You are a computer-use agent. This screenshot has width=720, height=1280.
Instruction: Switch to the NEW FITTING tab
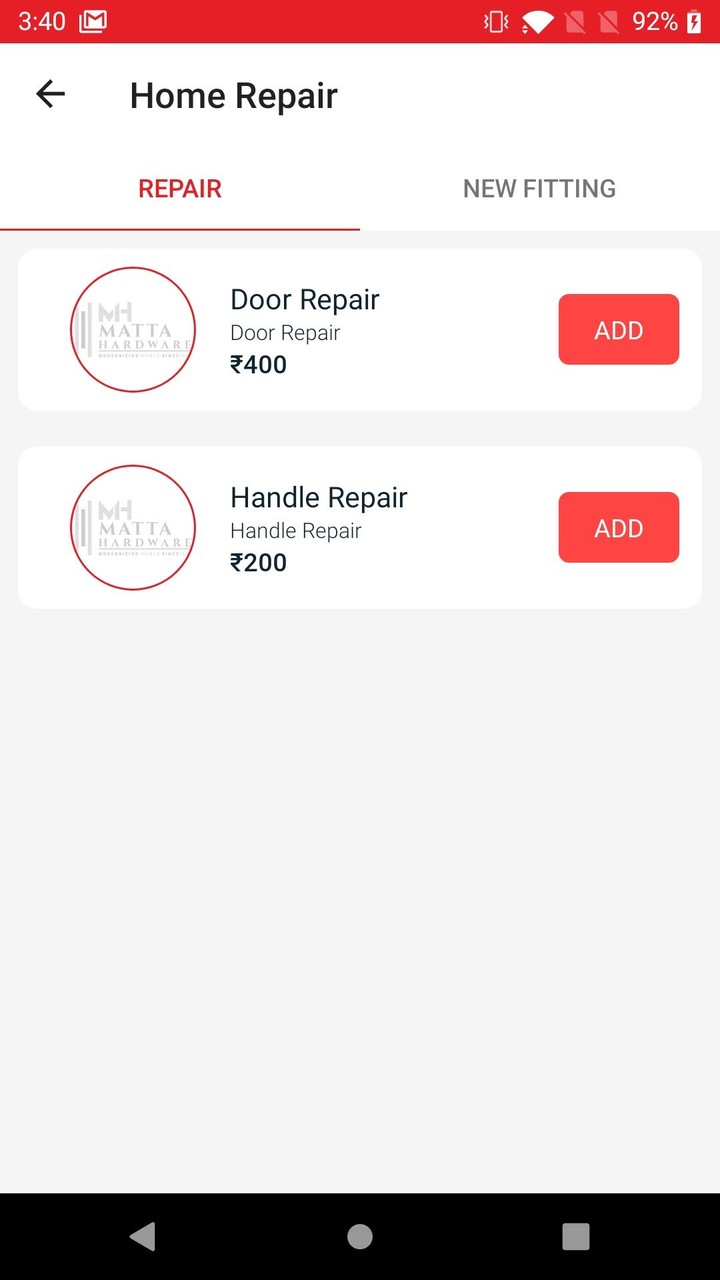pos(539,188)
